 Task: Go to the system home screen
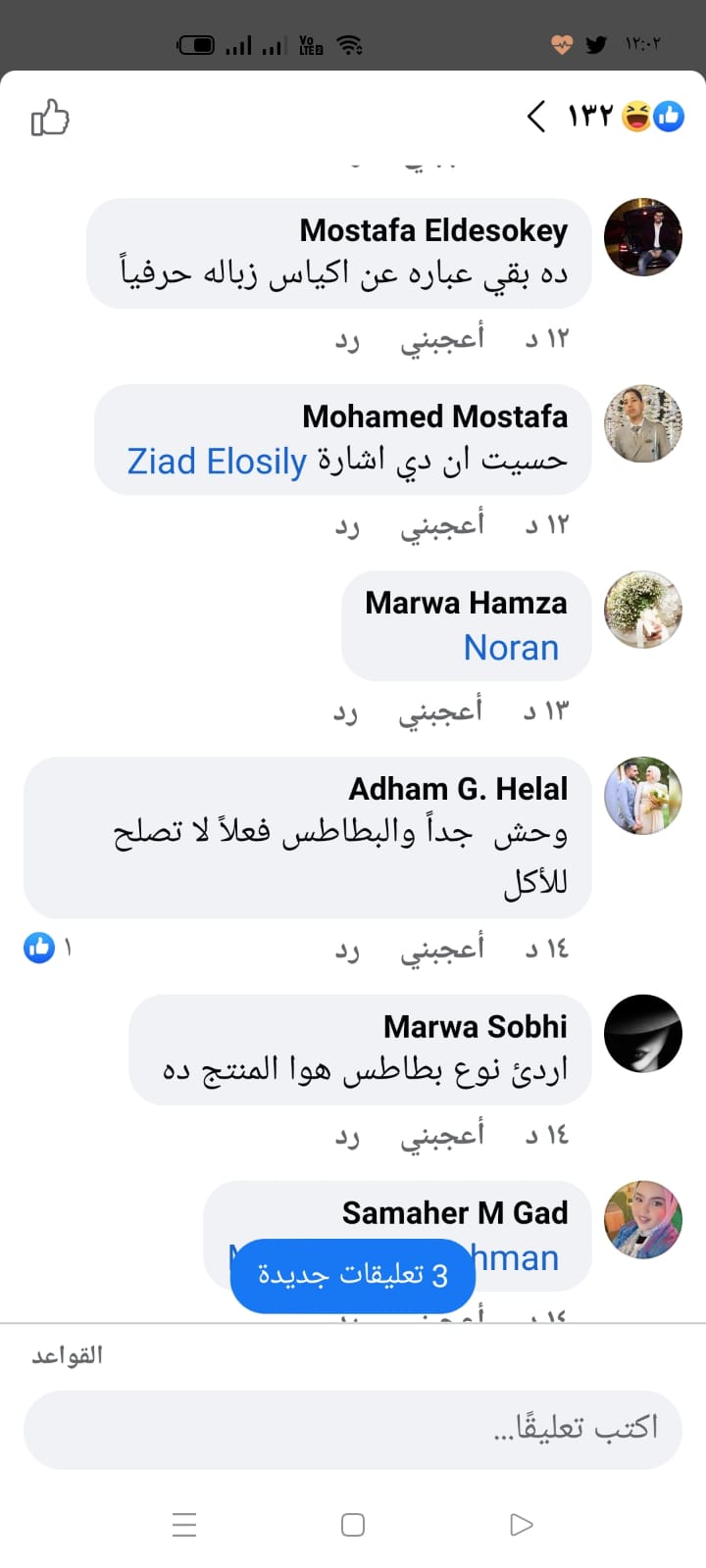pos(353,1525)
